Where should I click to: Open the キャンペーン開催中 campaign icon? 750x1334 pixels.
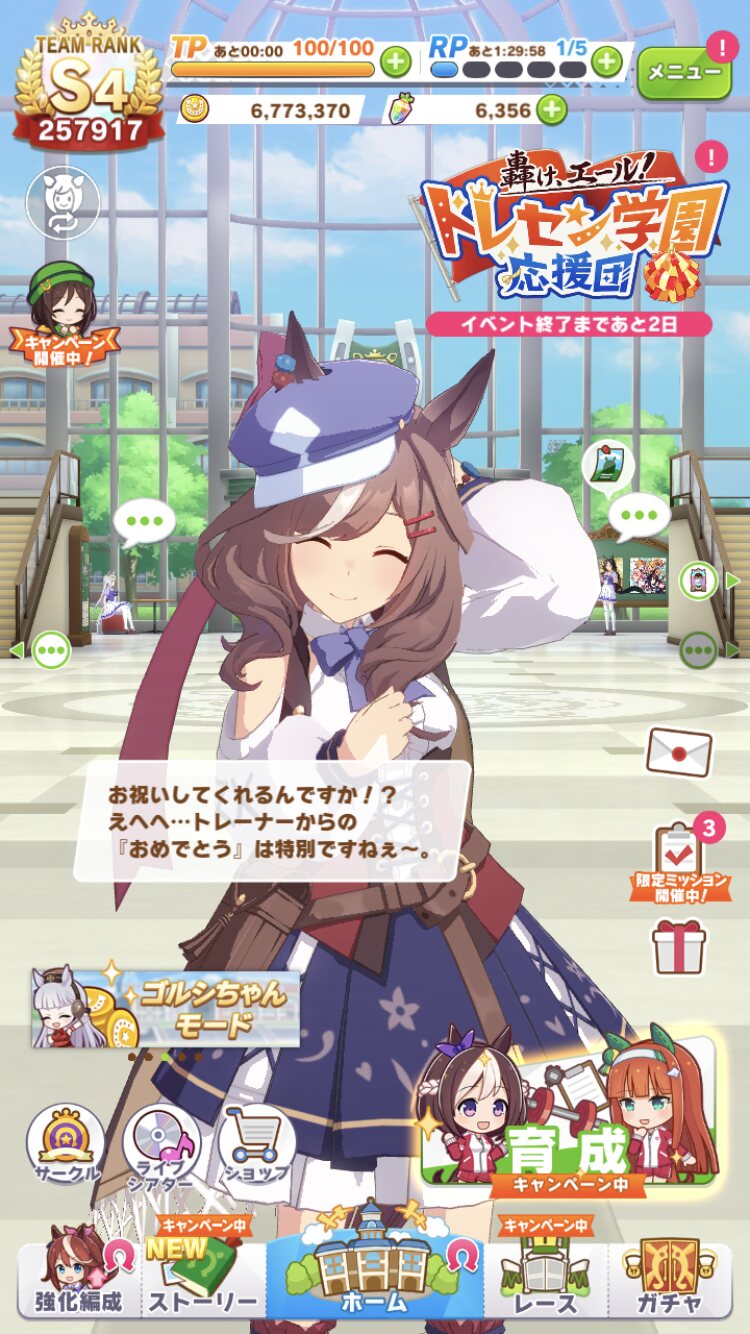[x=62, y=312]
